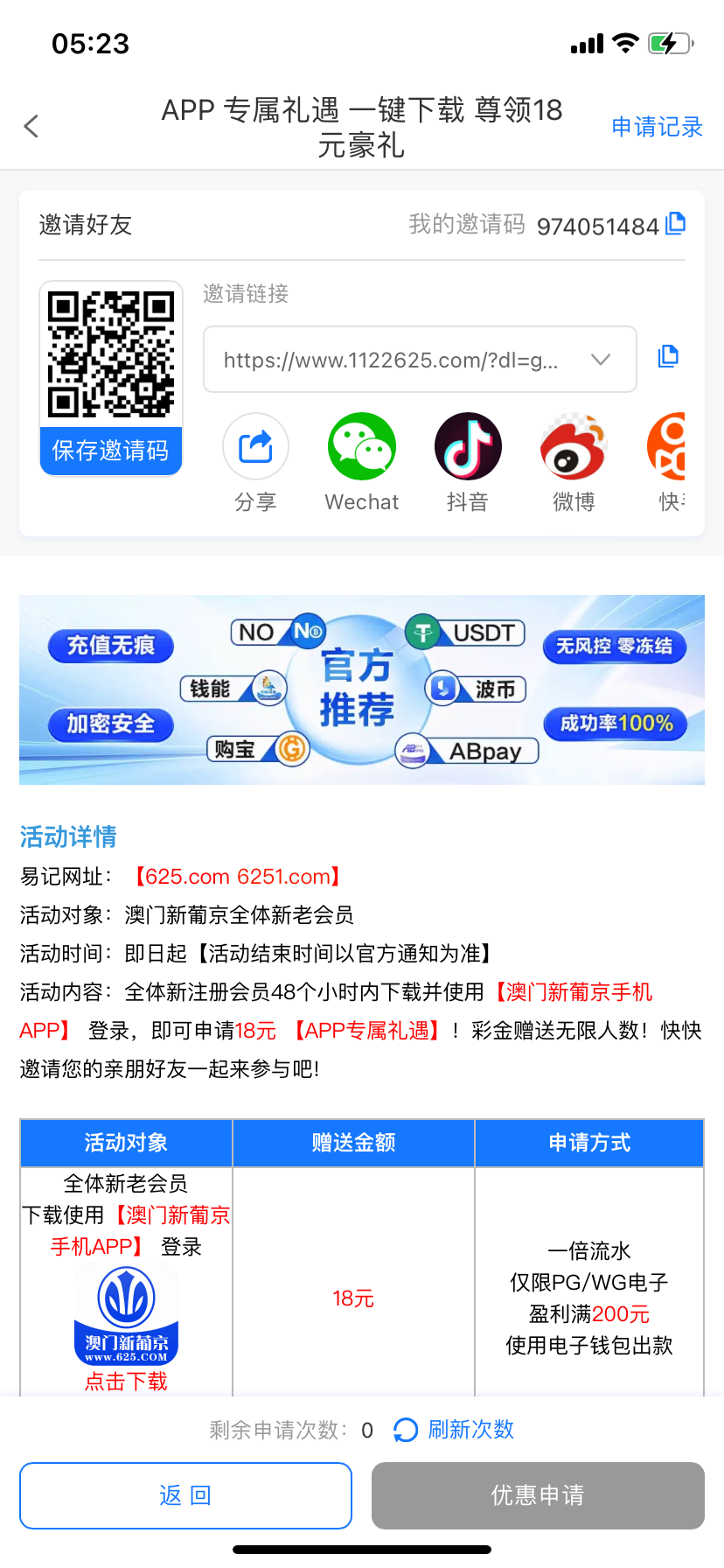Open 申请记录 application records
The width and height of the screenshot is (724, 1568).
click(657, 127)
